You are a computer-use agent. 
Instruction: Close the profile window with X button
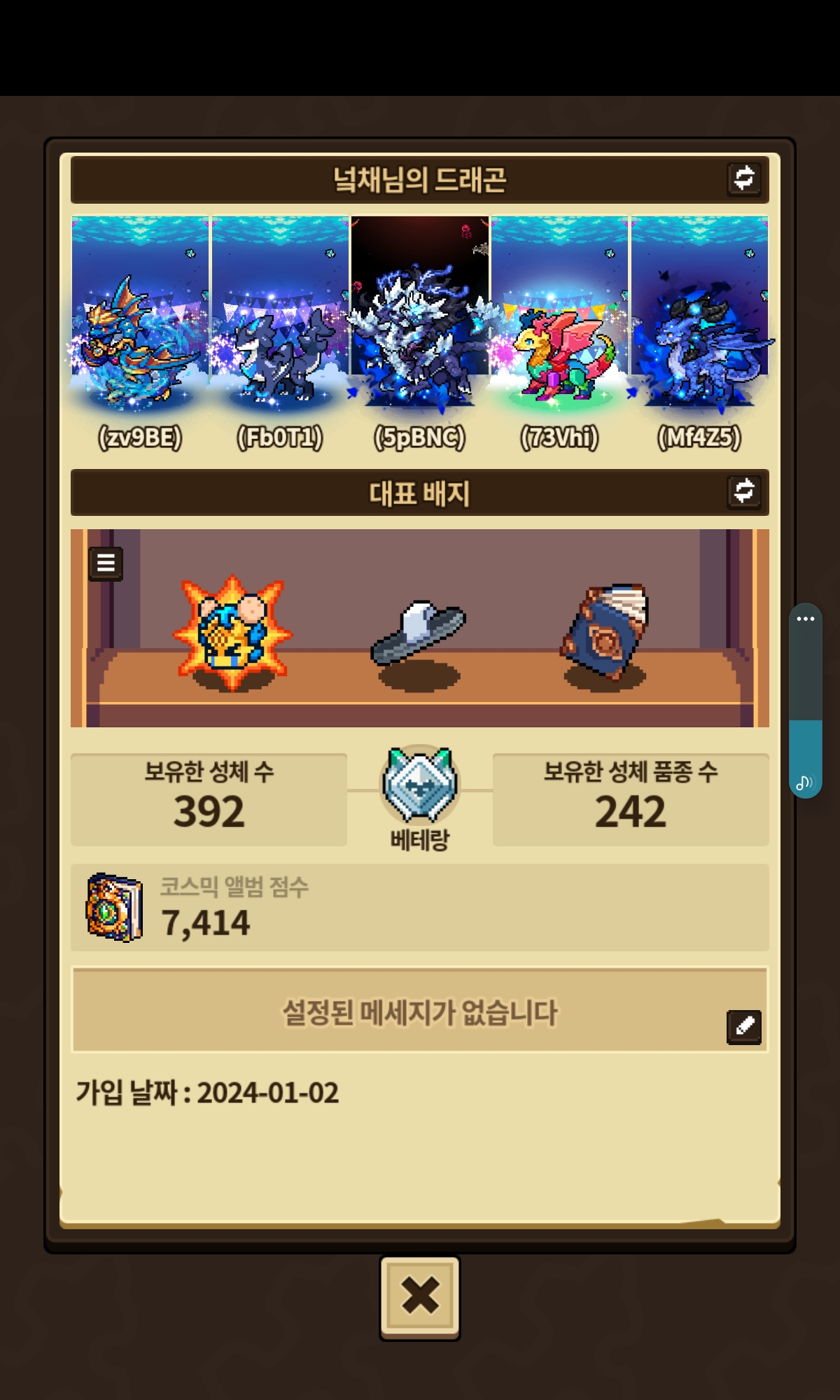[420, 1296]
